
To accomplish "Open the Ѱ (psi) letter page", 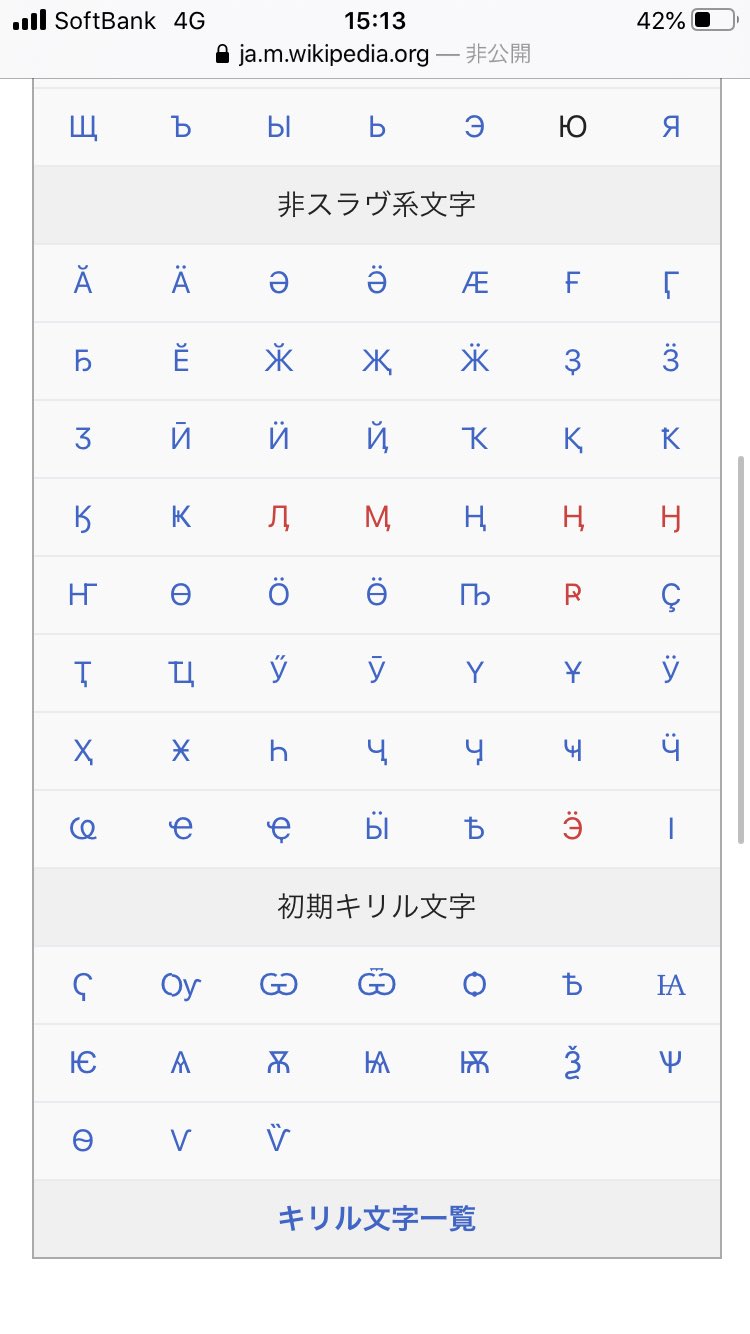I will coord(668,1063).
